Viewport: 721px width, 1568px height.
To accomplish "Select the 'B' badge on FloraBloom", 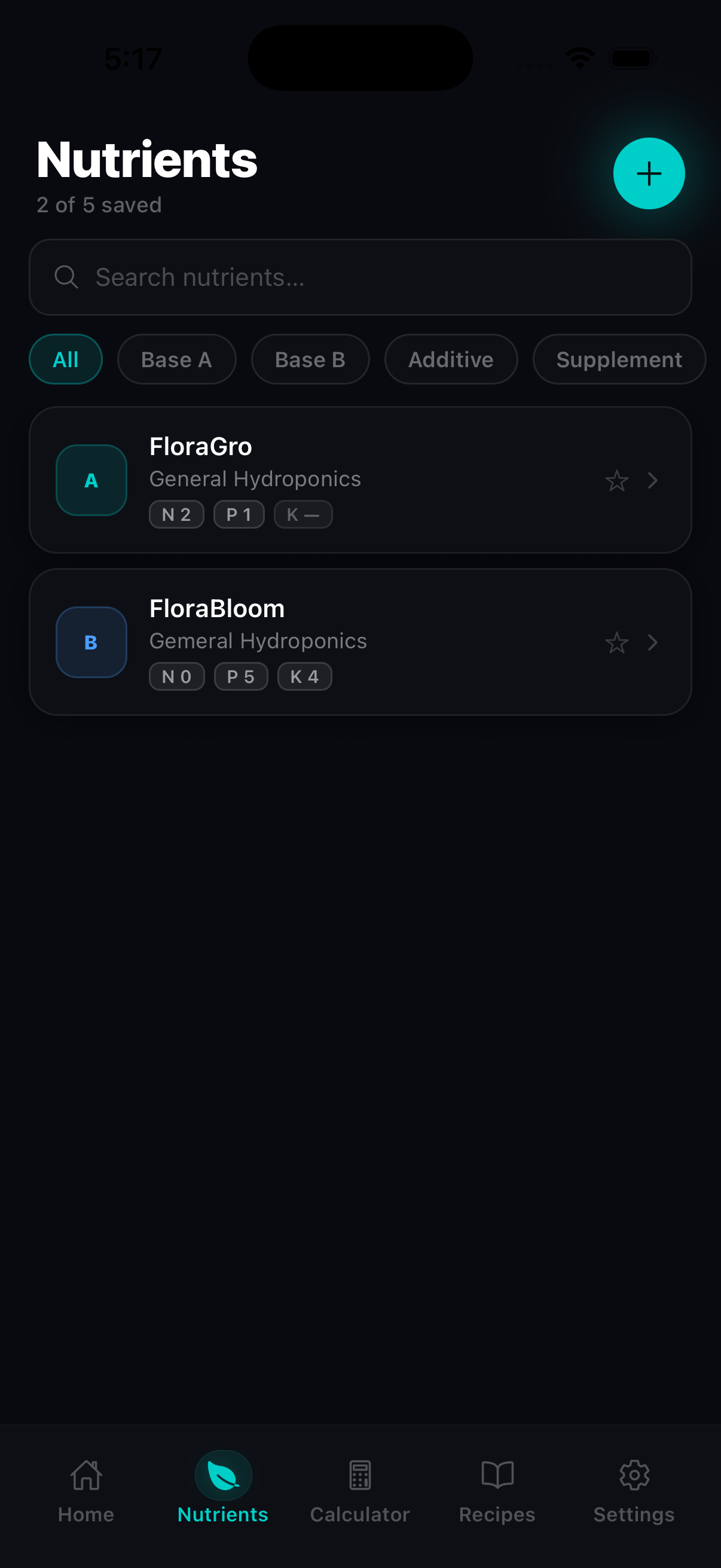I will [x=91, y=642].
